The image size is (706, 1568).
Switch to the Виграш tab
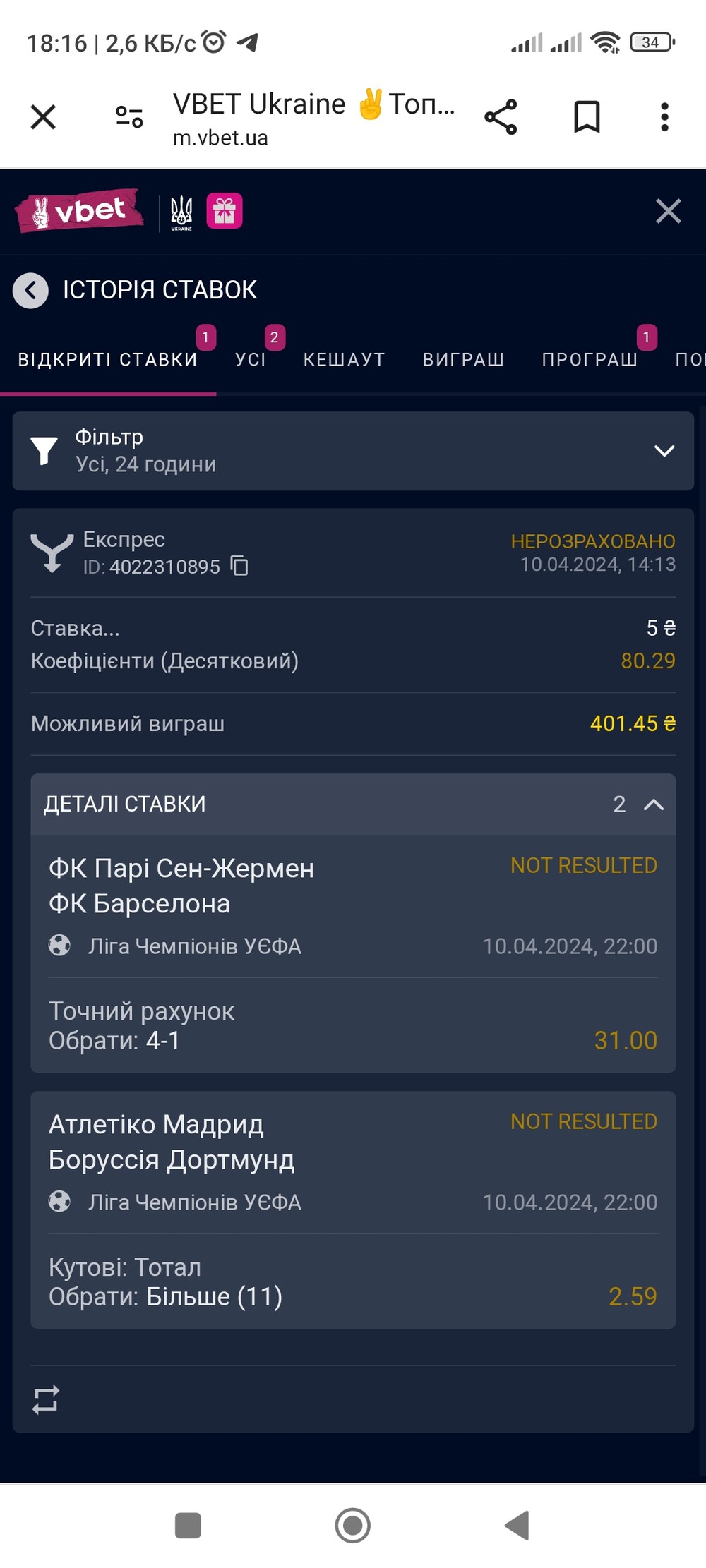pyautogui.click(x=464, y=359)
